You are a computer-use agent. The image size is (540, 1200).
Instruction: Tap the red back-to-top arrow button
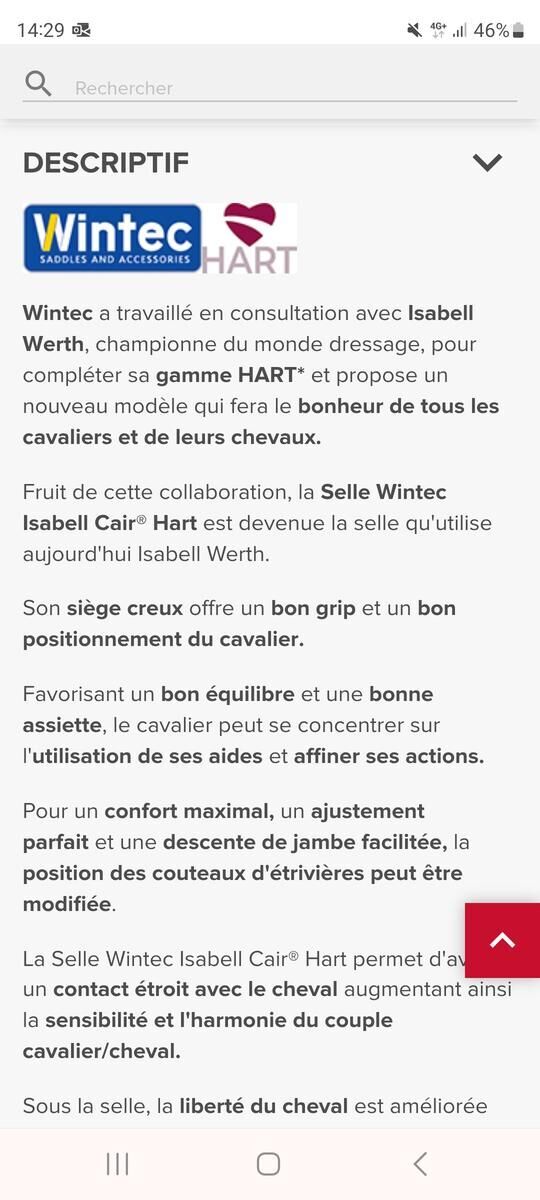pyautogui.click(x=502, y=940)
